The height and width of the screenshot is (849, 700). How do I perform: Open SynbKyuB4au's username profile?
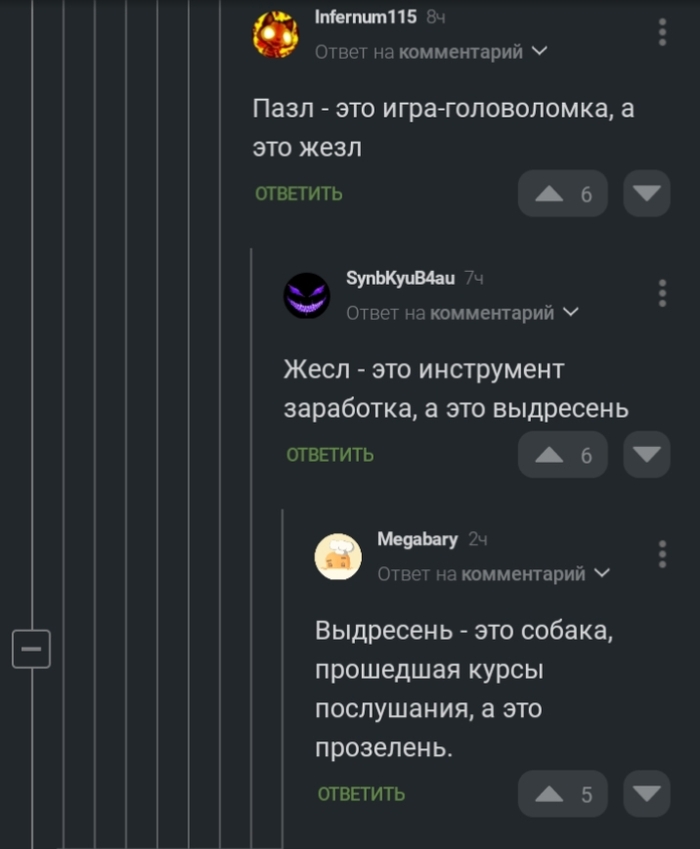[401, 277]
